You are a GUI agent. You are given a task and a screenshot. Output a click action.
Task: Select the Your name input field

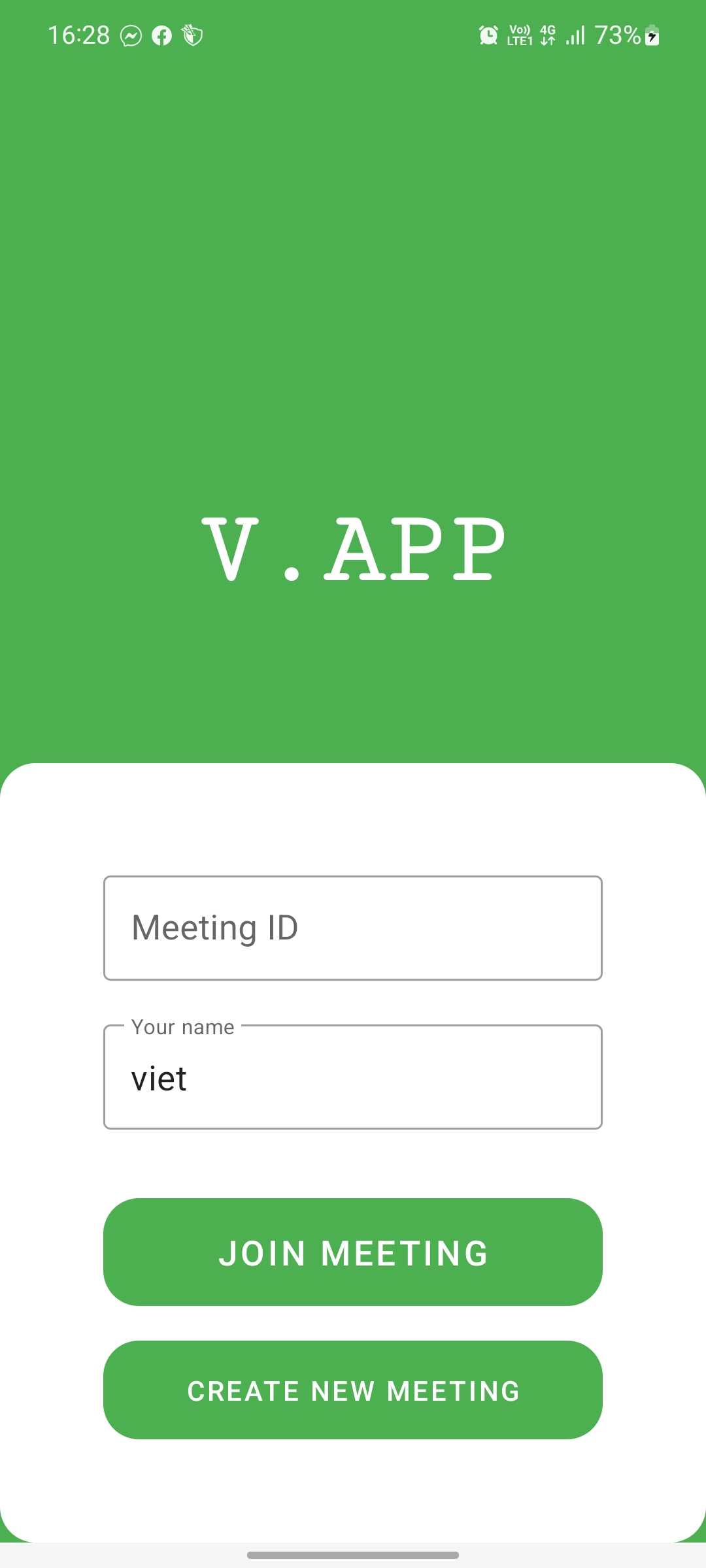(x=353, y=1077)
